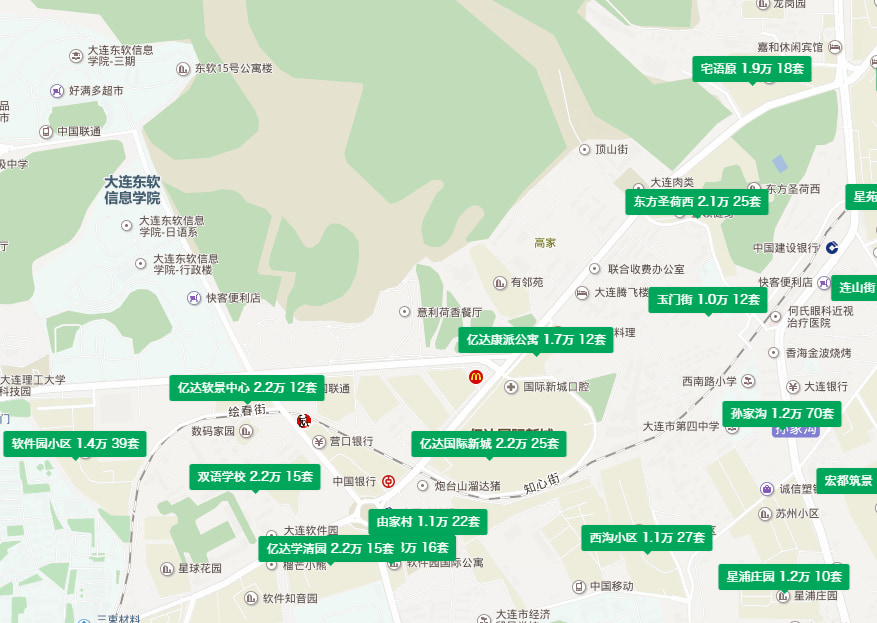877x623 pixels.
Task: Open the 软件园小区 1.4万 39套 marker
Action: pos(75,444)
